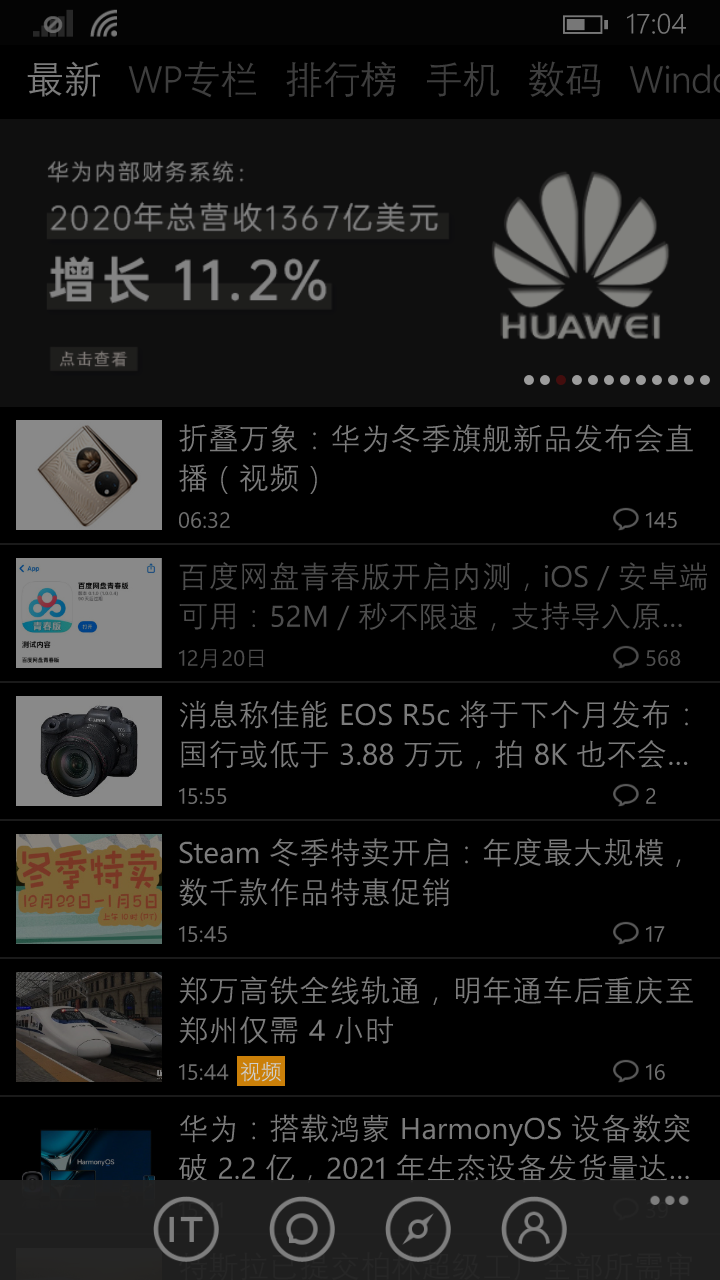View the Steam 冬季特卖 article
Image resolution: width=720 pixels, height=1280 pixels.
pos(436,873)
